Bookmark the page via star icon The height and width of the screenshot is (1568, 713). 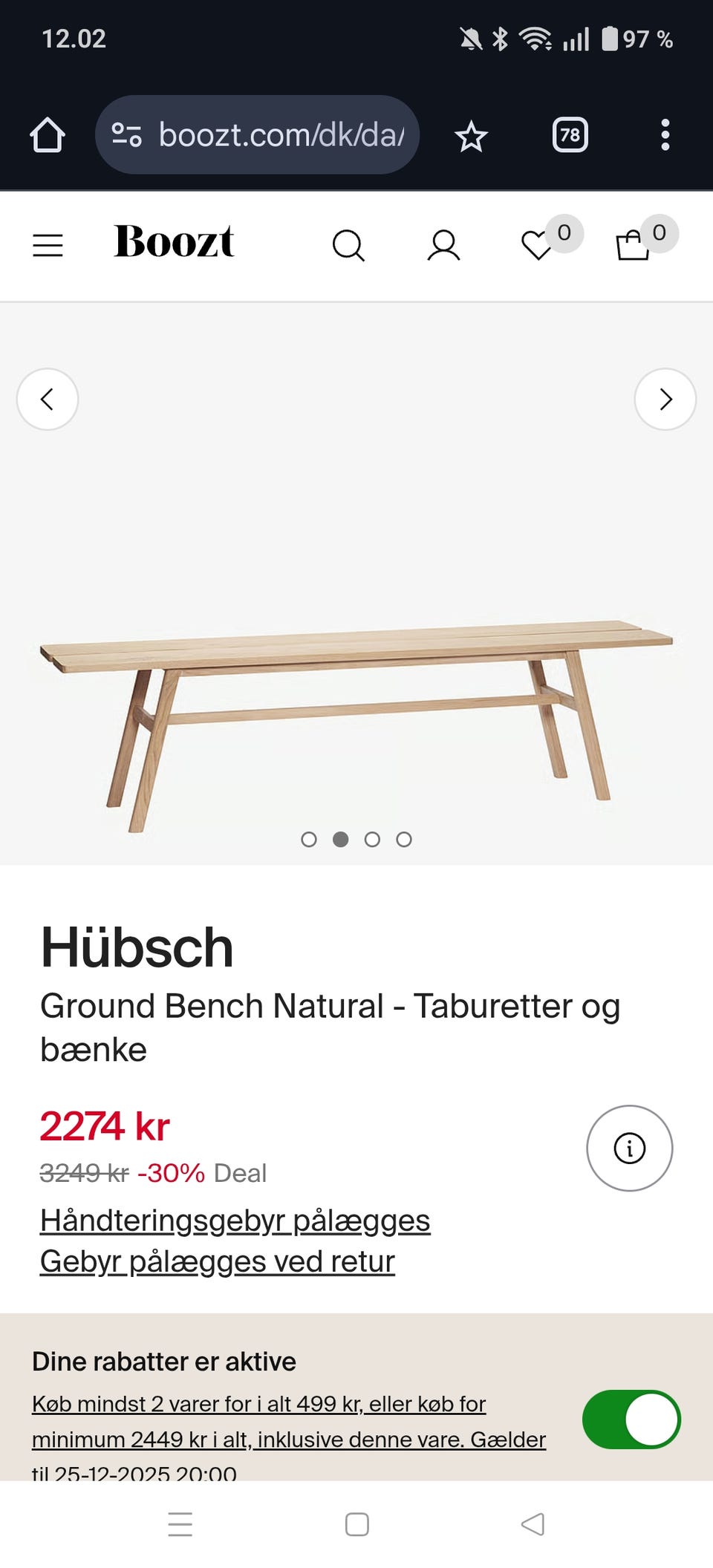point(472,134)
